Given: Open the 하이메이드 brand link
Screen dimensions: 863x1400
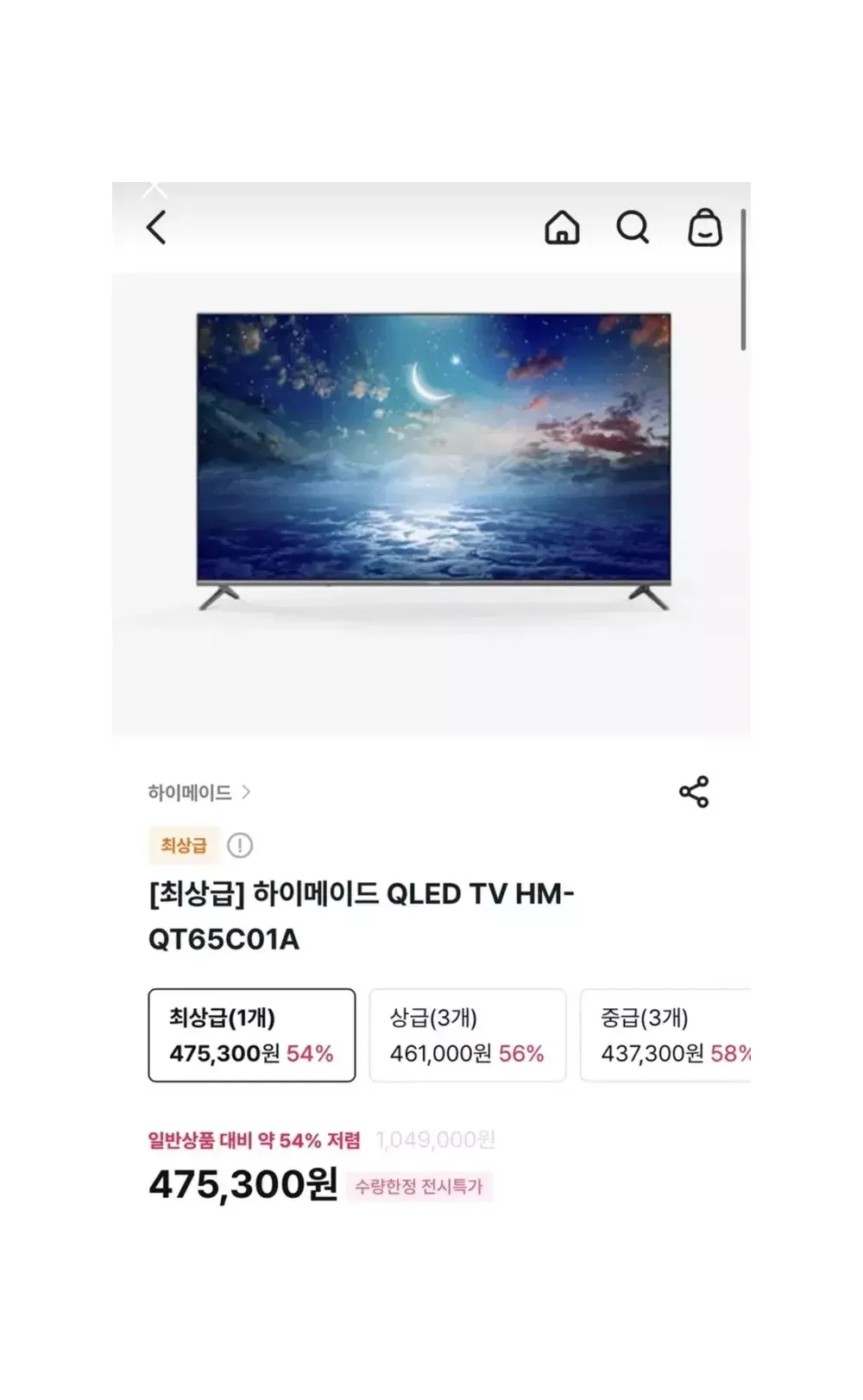Looking at the screenshot, I should (198, 792).
